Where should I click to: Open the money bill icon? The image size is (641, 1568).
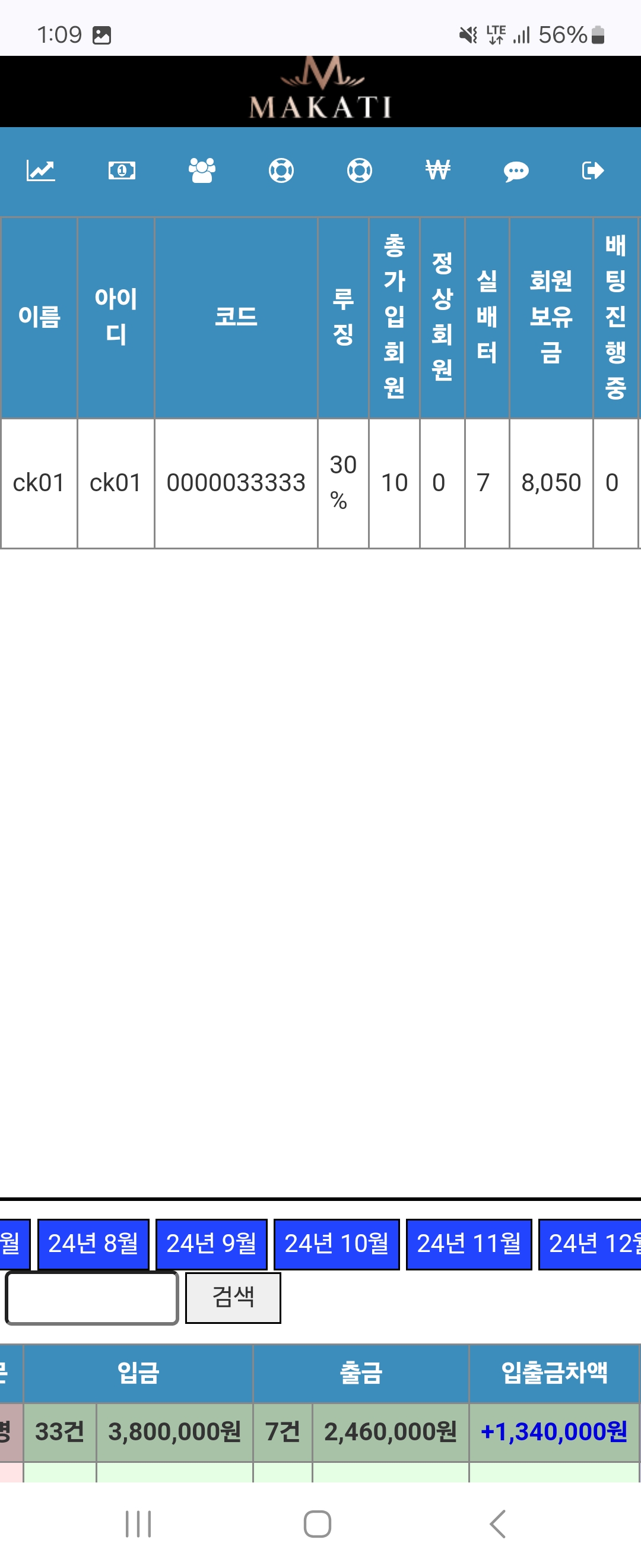122,170
